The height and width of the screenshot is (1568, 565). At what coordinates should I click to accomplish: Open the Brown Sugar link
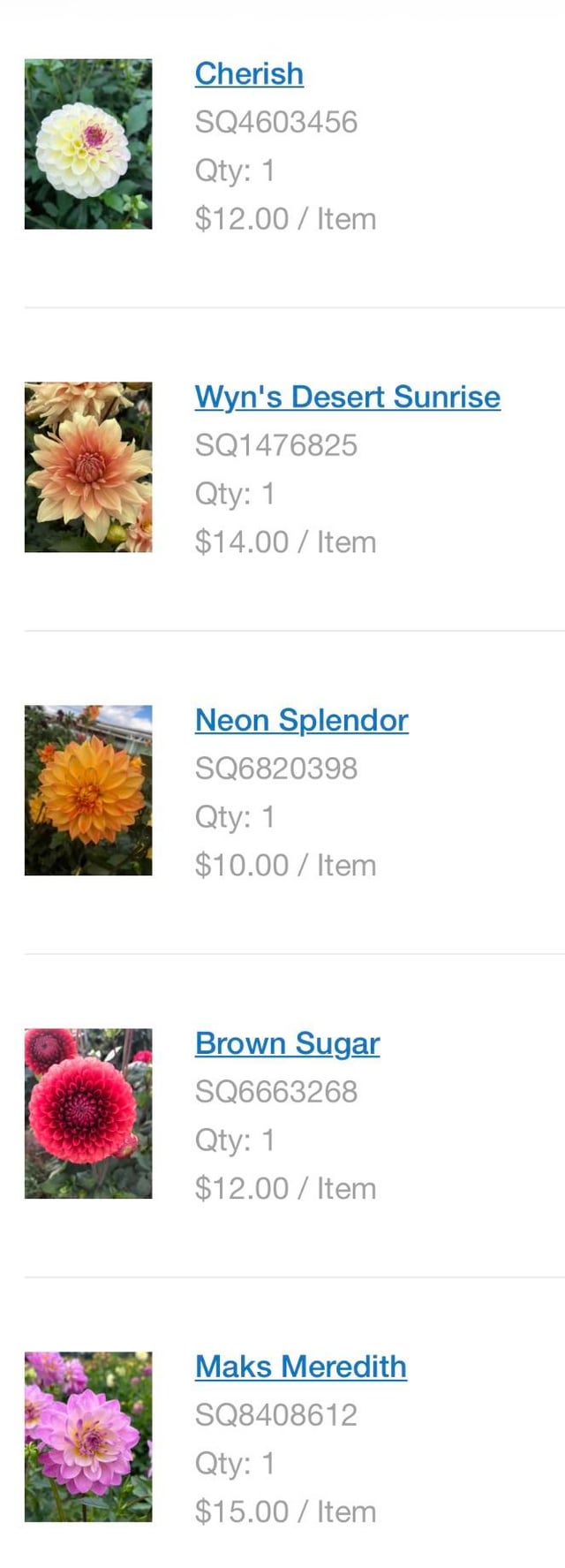pos(288,1043)
